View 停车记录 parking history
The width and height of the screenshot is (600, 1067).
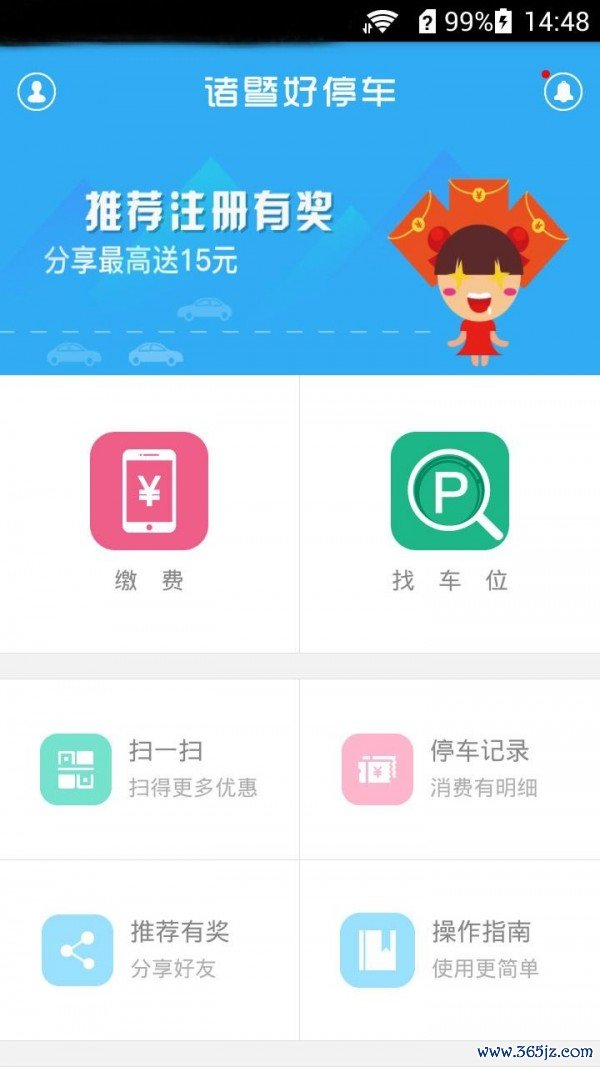[450, 768]
